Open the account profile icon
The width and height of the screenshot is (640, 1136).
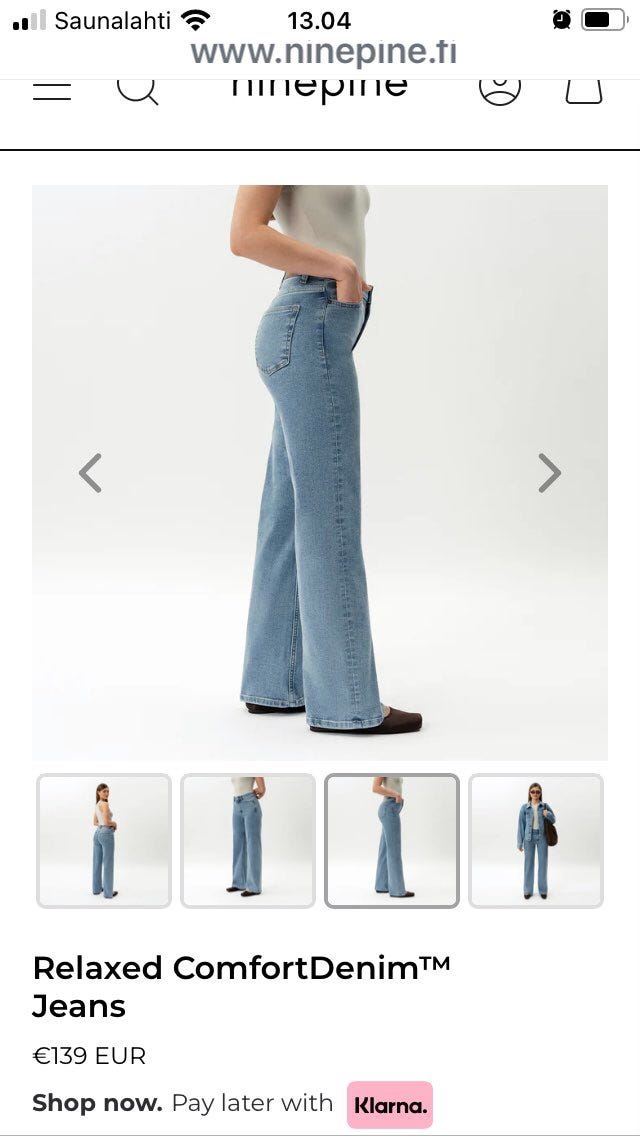pos(500,87)
